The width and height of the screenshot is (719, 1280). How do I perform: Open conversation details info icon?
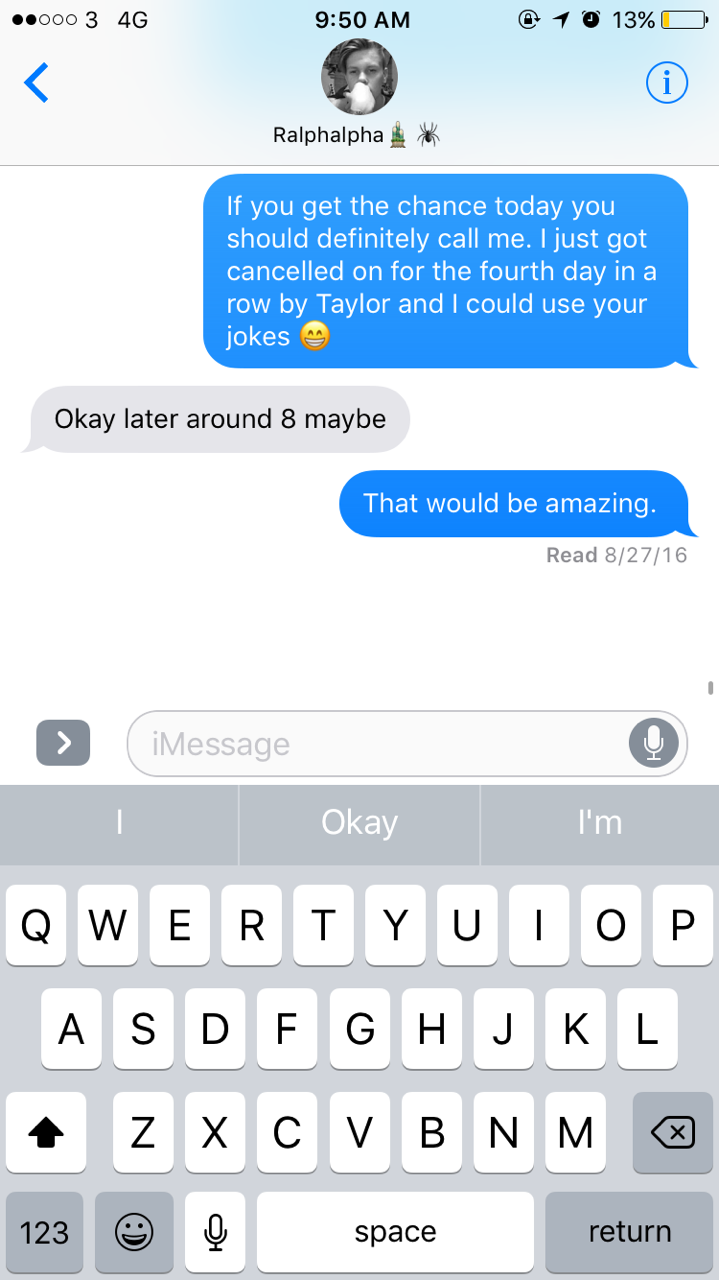pyautogui.click(x=666, y=84)
